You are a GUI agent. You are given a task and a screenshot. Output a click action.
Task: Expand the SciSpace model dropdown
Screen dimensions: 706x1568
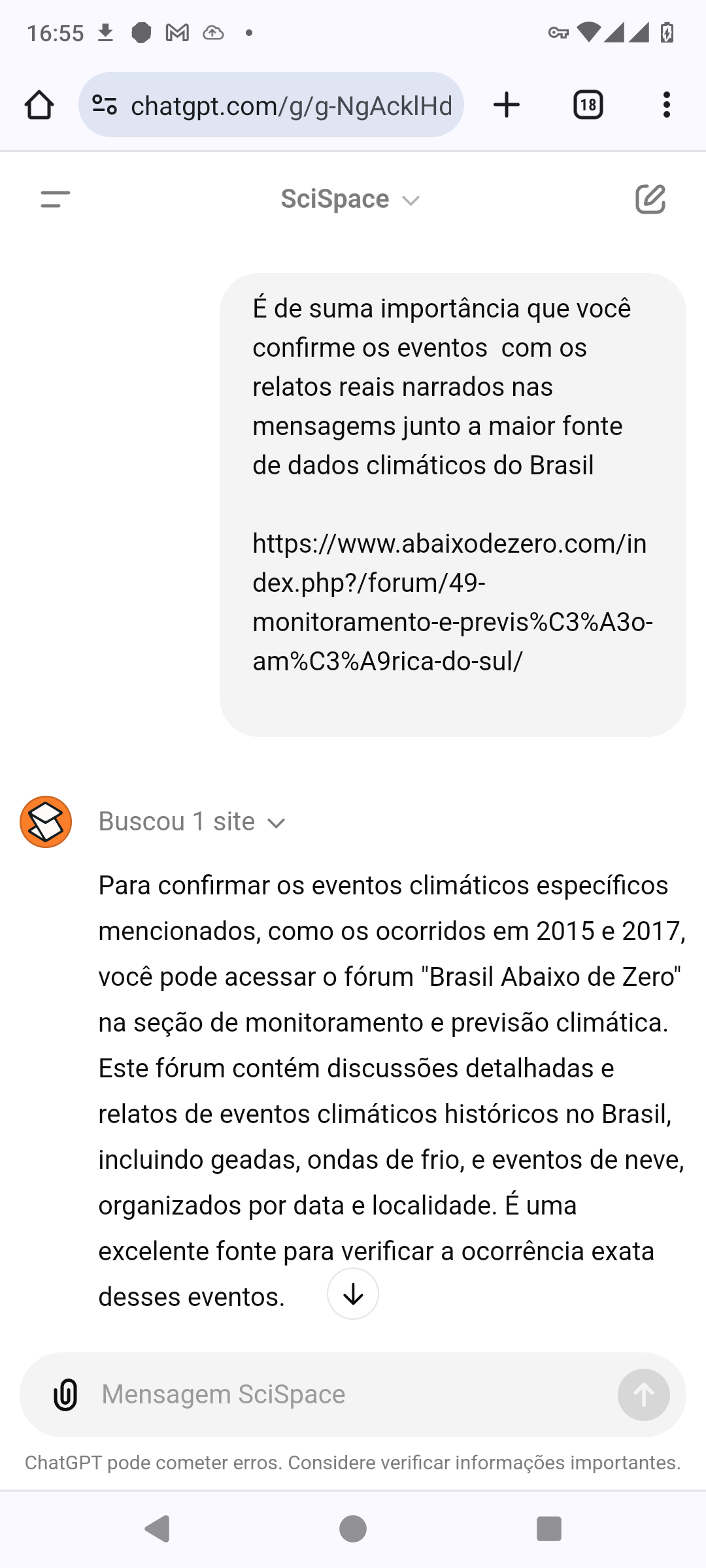click(x=350, y=199)
